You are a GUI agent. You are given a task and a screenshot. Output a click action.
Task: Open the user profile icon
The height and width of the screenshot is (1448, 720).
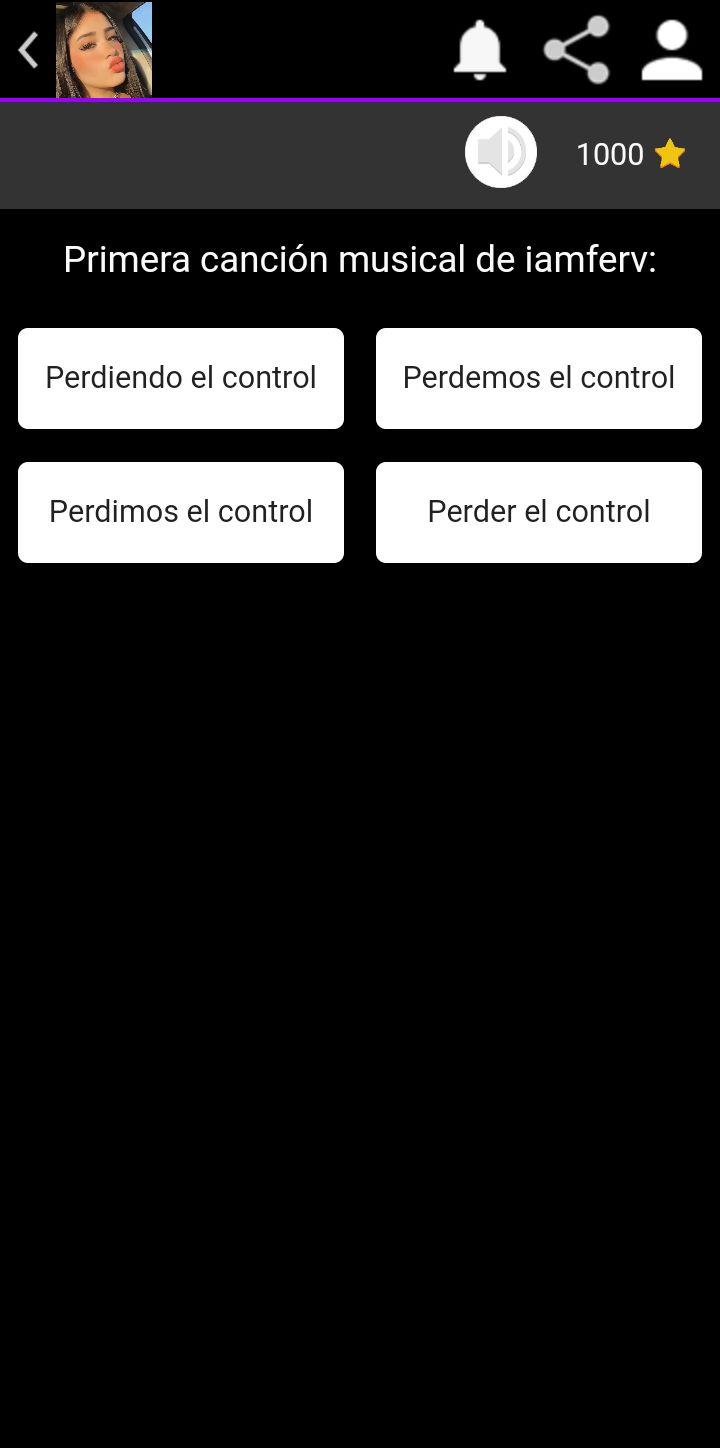[672, 50]
